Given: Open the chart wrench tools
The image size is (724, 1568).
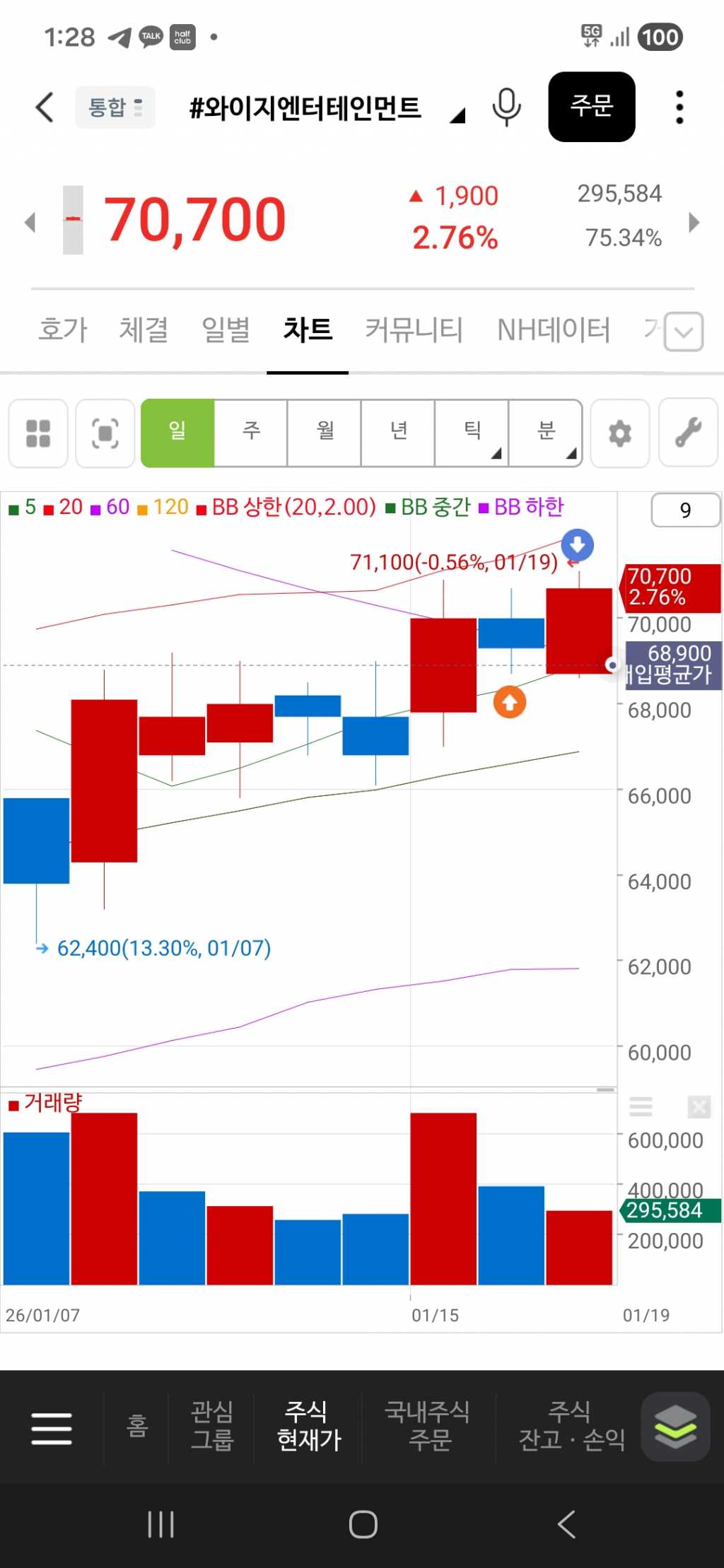Looking at the screenshot, I should point(688,433).
